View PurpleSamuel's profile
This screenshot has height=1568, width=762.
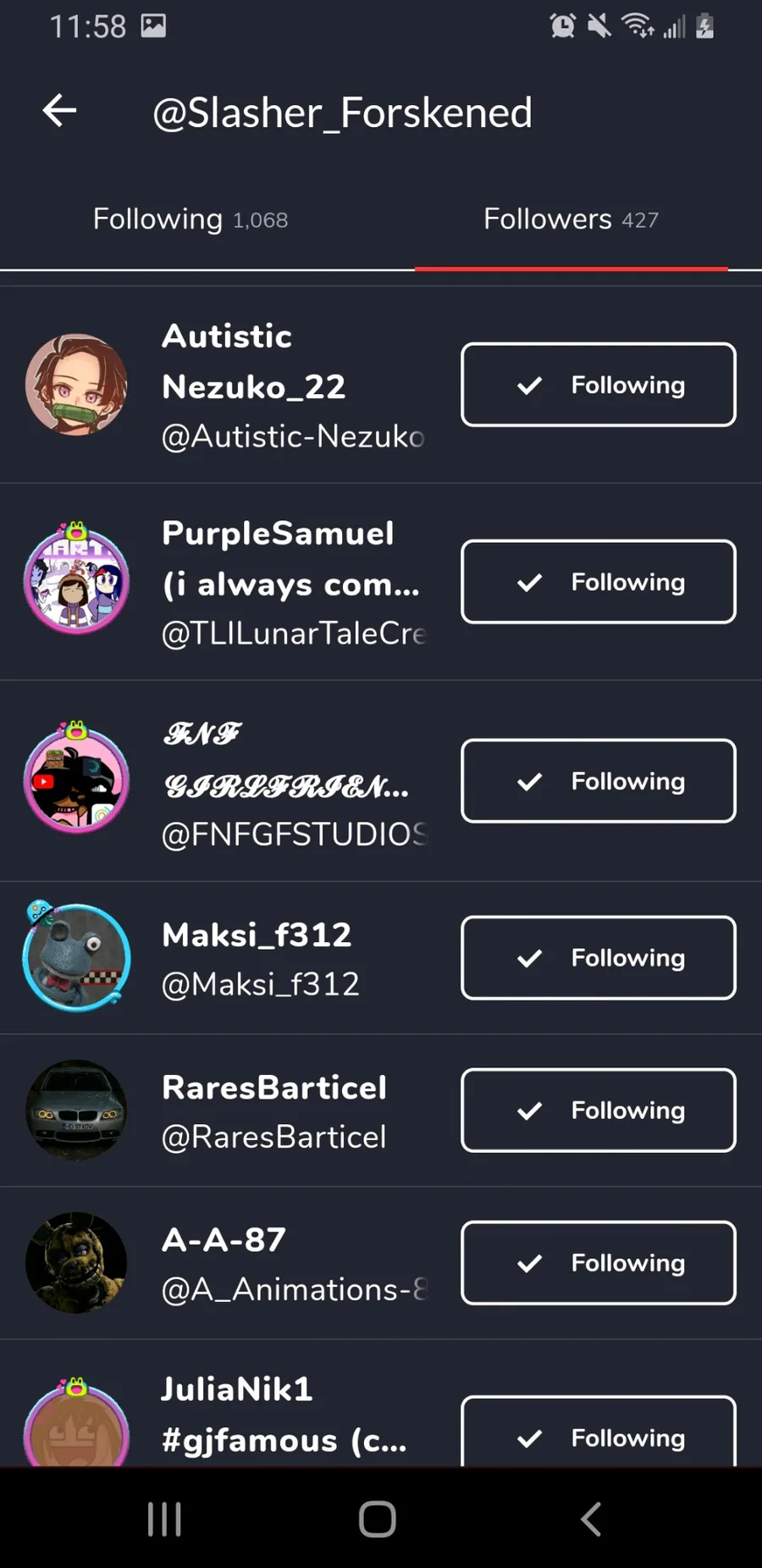(x=279, y=583)
